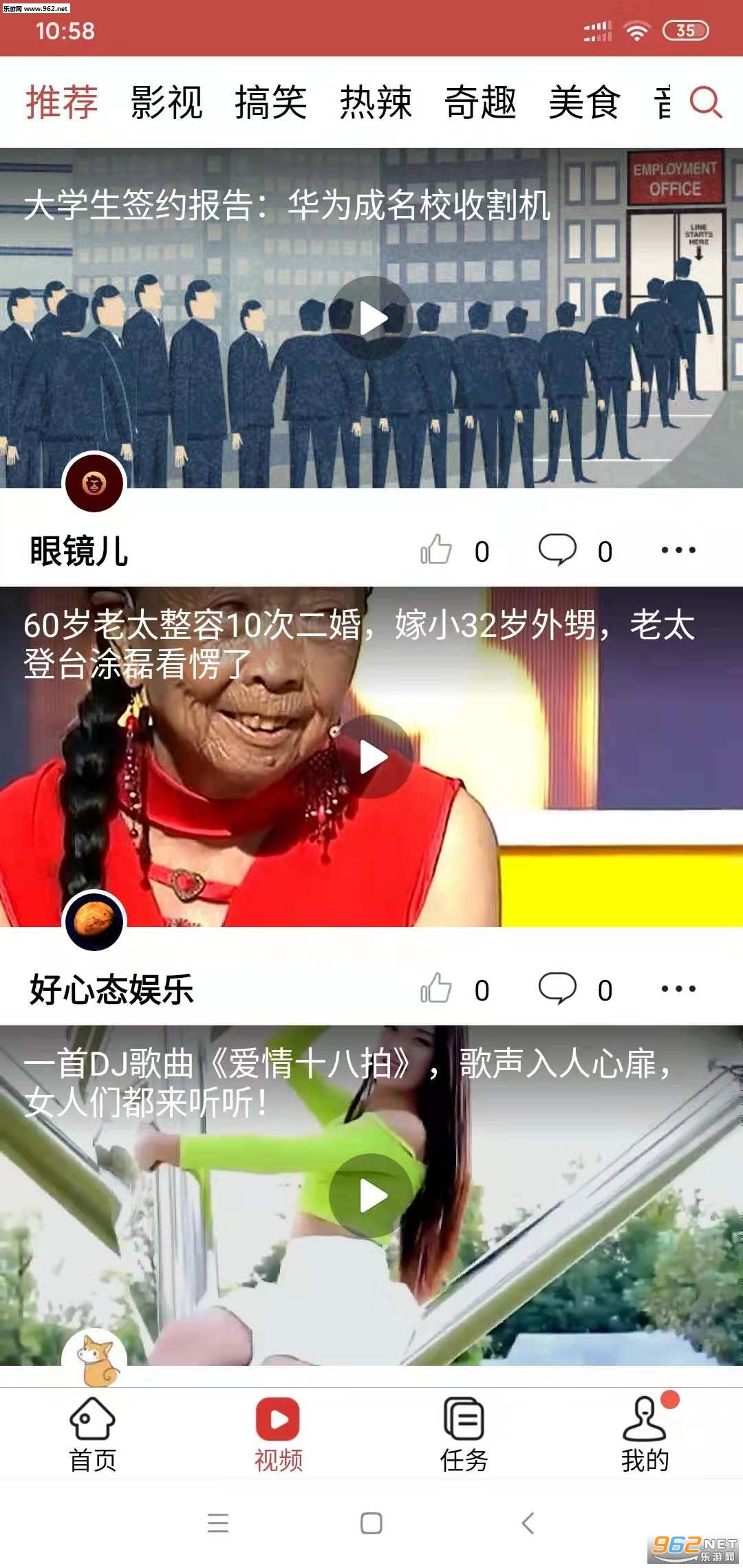Switch to the 美食 tab

pos(585,103)
